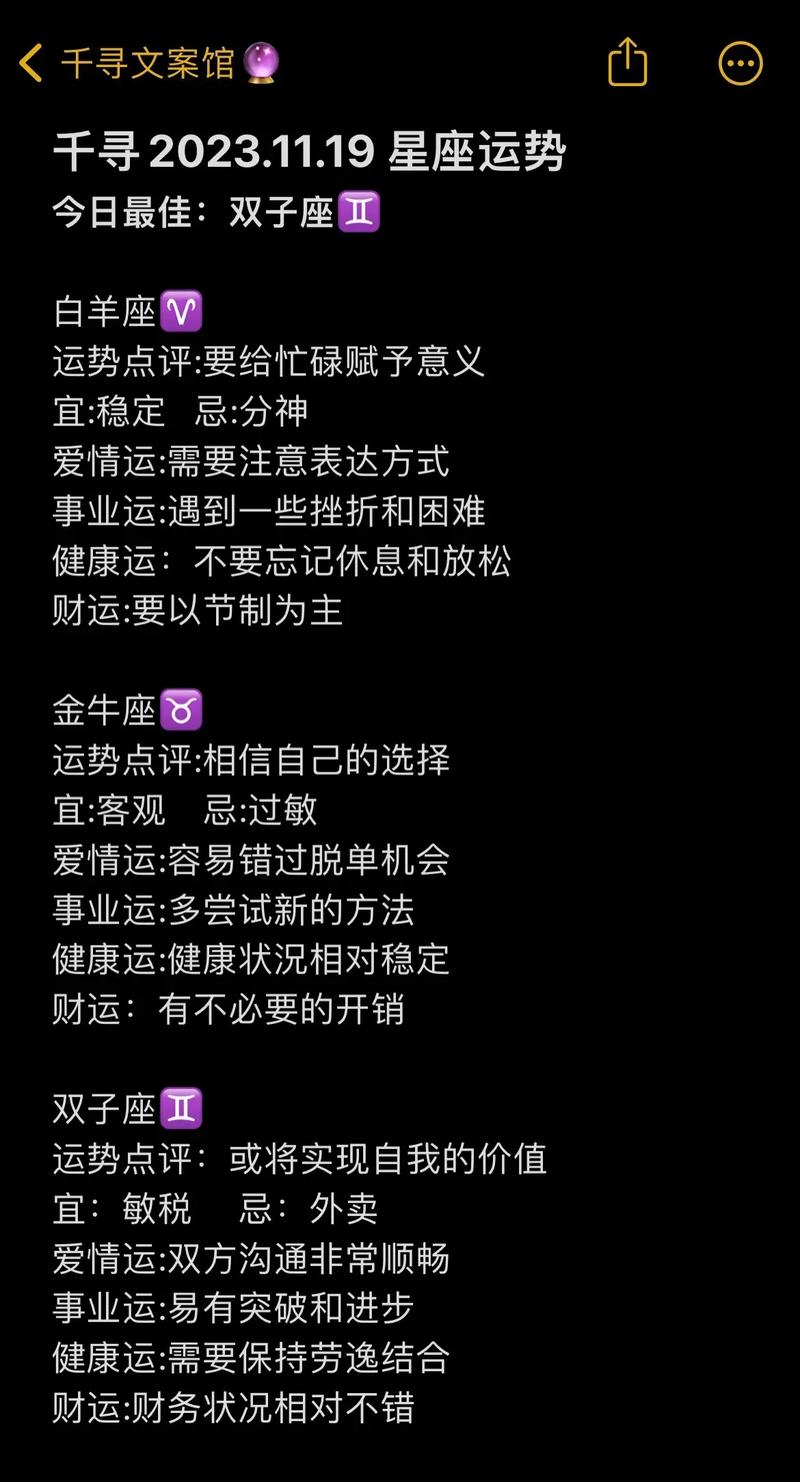
Task: Select Aries 爱情运 text about 表达方式
Action: tap(250, 462)
